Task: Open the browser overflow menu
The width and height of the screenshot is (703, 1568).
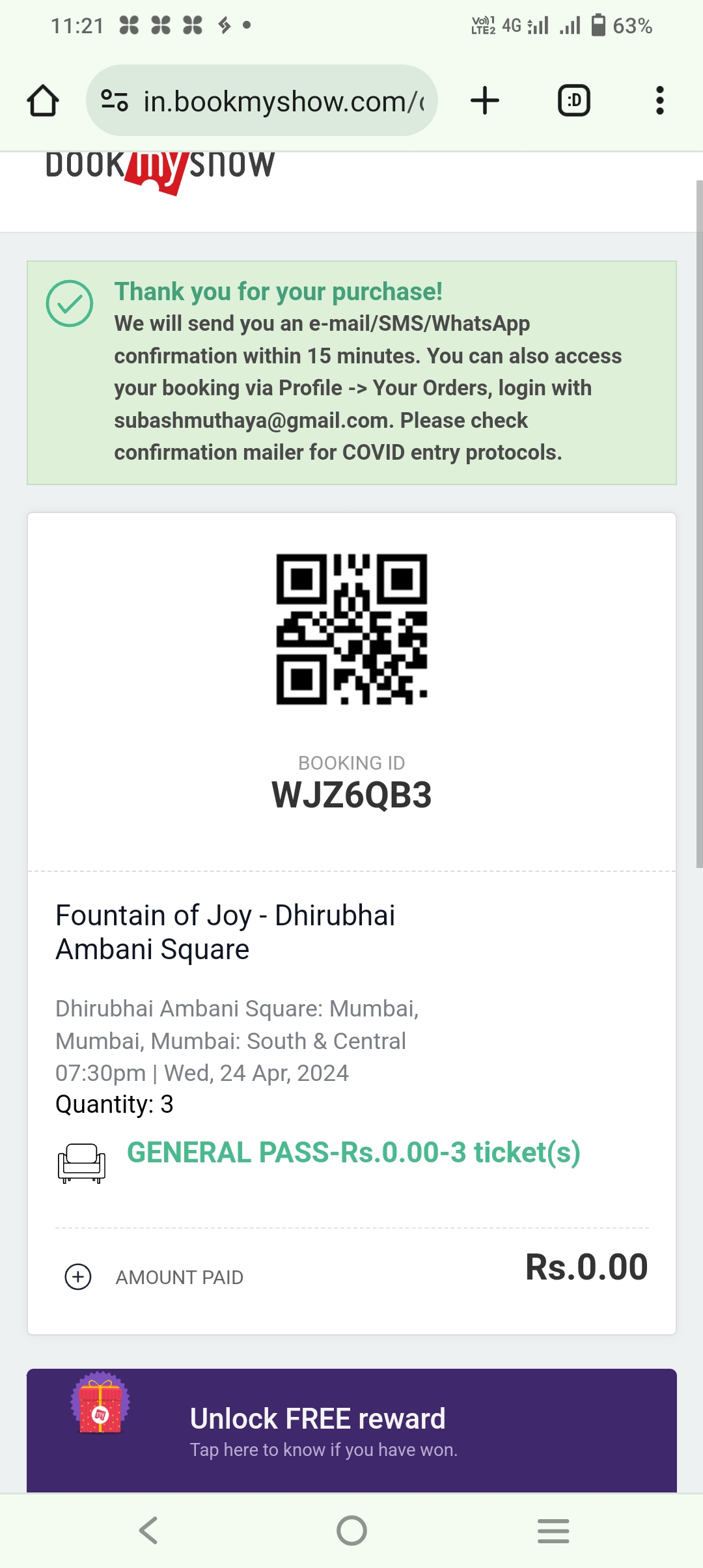Action: (659, 101)
